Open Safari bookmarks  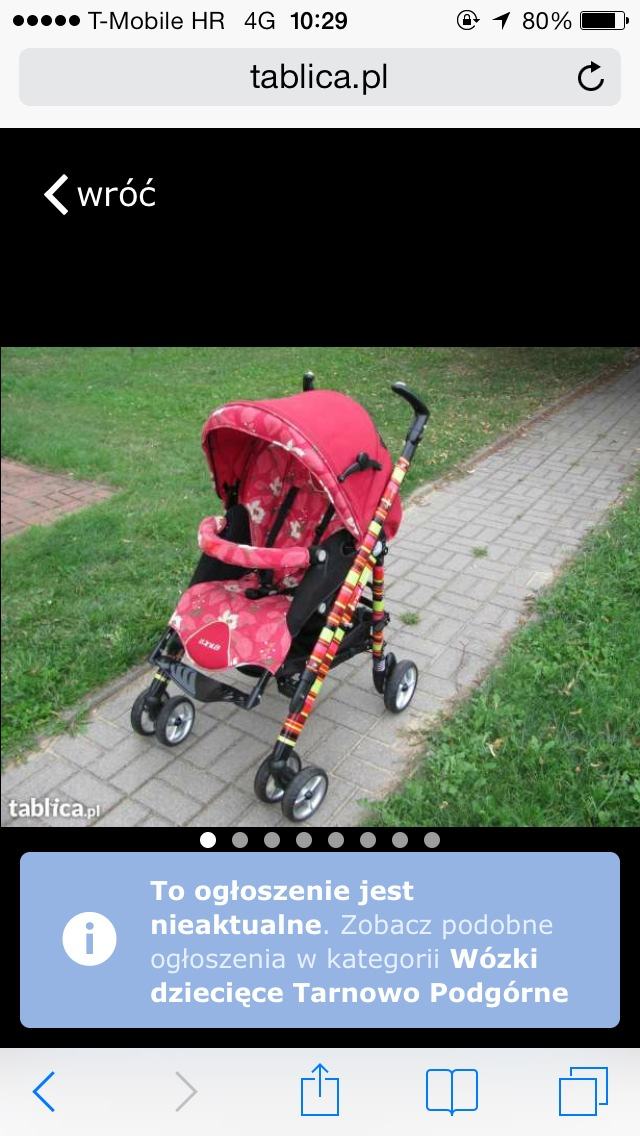(452, 1091)
